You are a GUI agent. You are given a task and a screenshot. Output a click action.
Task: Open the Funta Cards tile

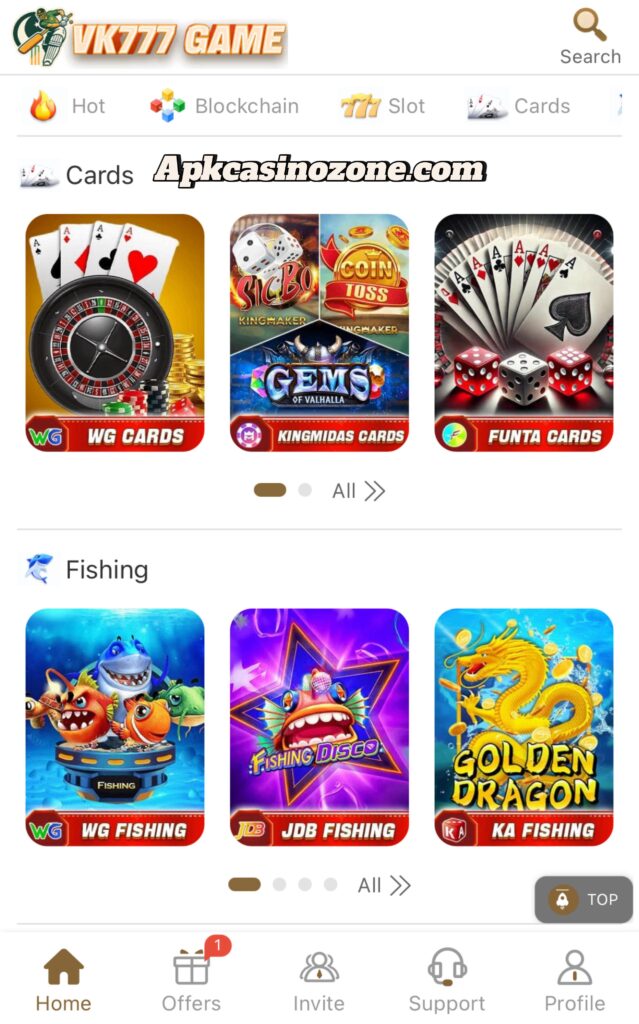click(x=523, y=332)
